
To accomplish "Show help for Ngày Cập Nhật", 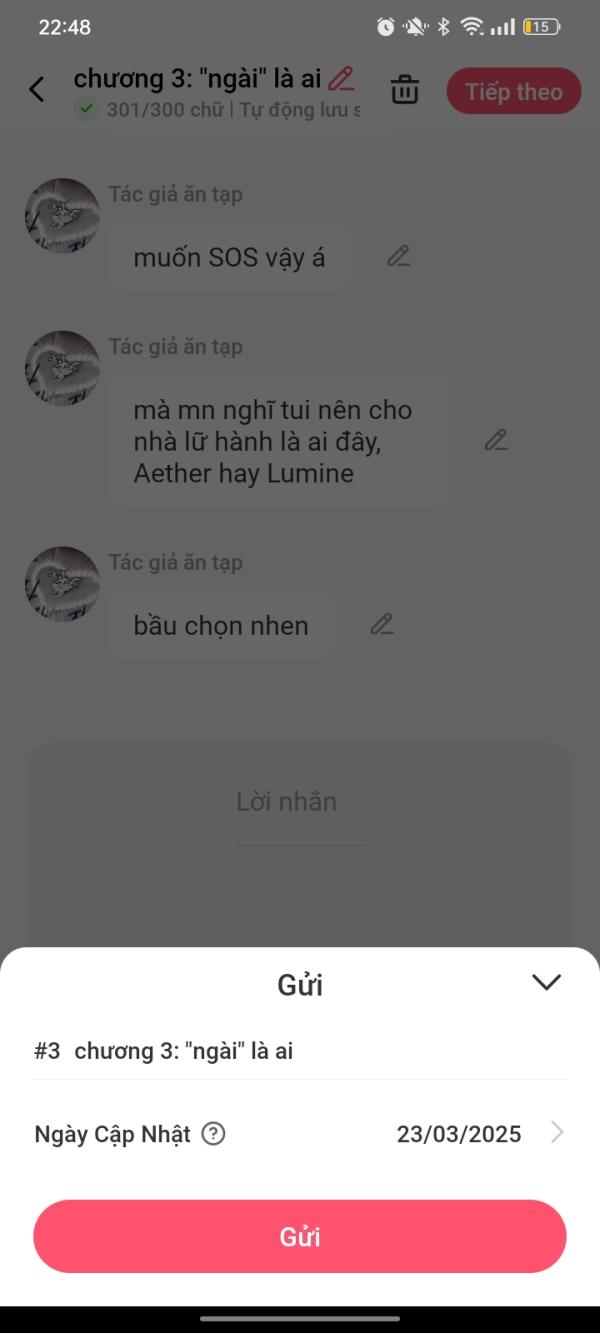I will (x=213, y=1134).
